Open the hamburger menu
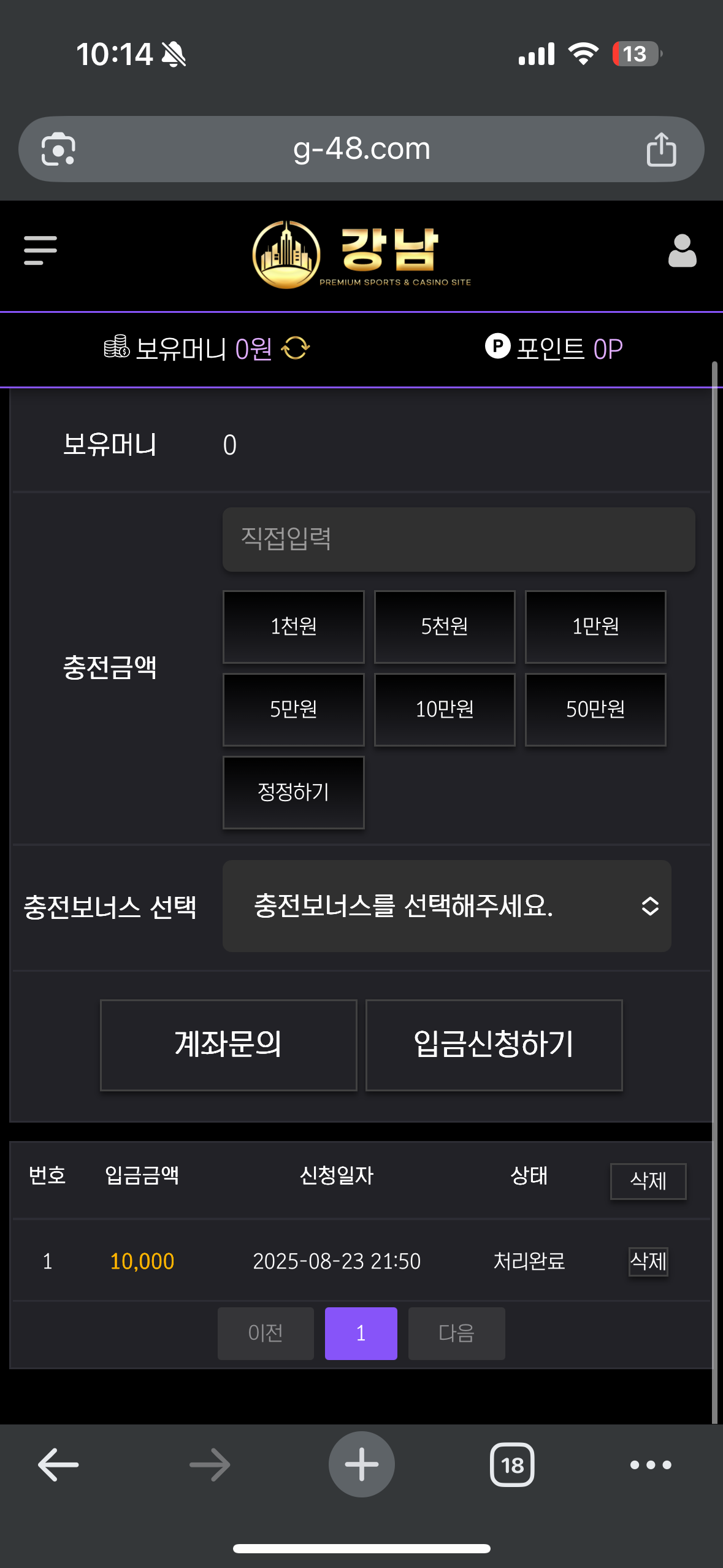This screenshot has height=1568, width=723. (40, 250)
